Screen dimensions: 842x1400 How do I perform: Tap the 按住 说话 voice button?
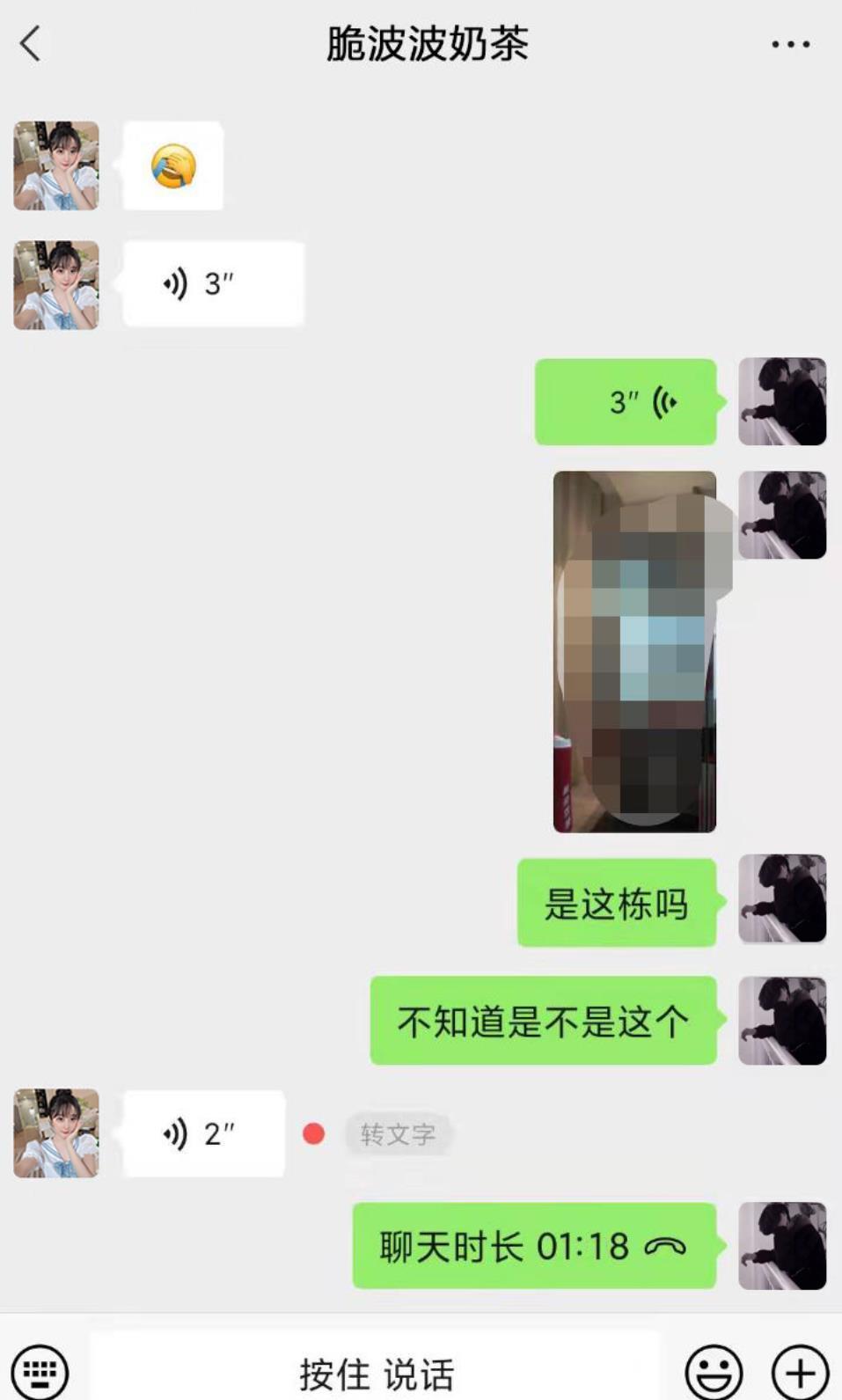pyautogui.click(x=377, y=1373)
